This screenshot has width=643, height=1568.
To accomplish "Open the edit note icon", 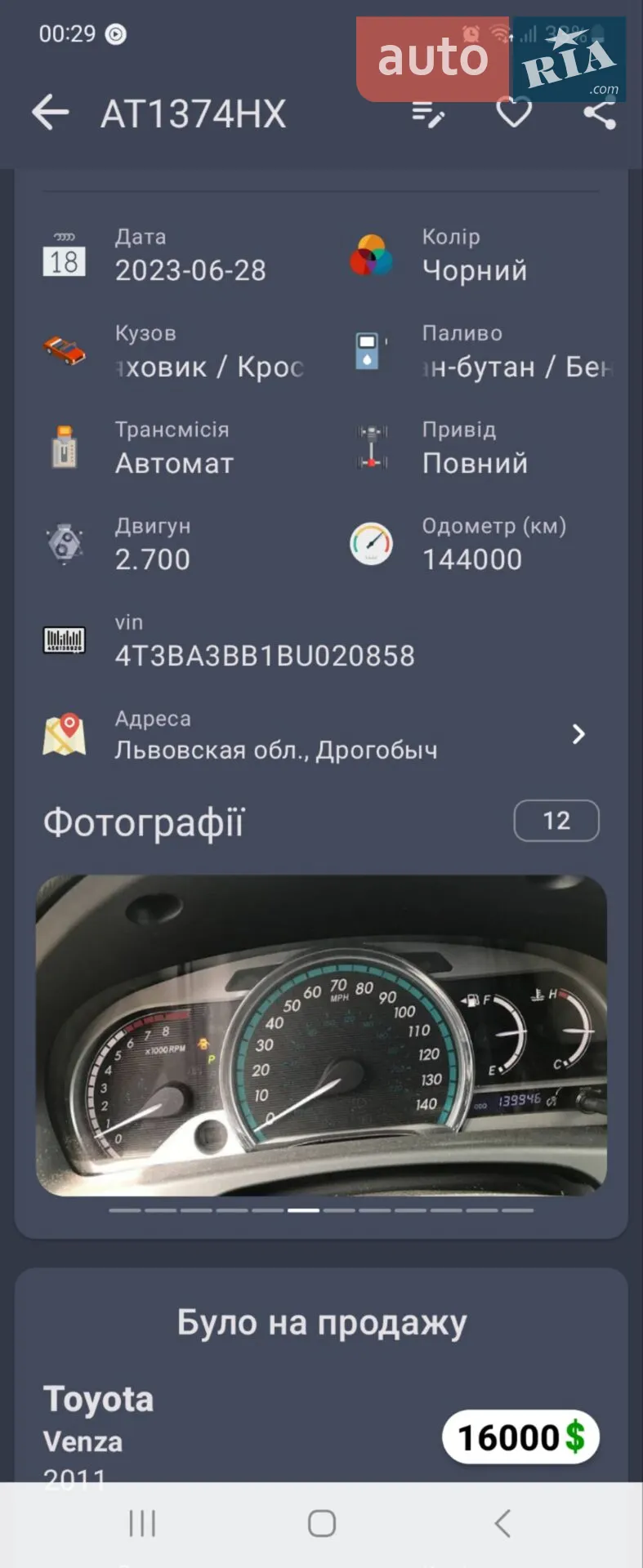I will click(428, 114).
